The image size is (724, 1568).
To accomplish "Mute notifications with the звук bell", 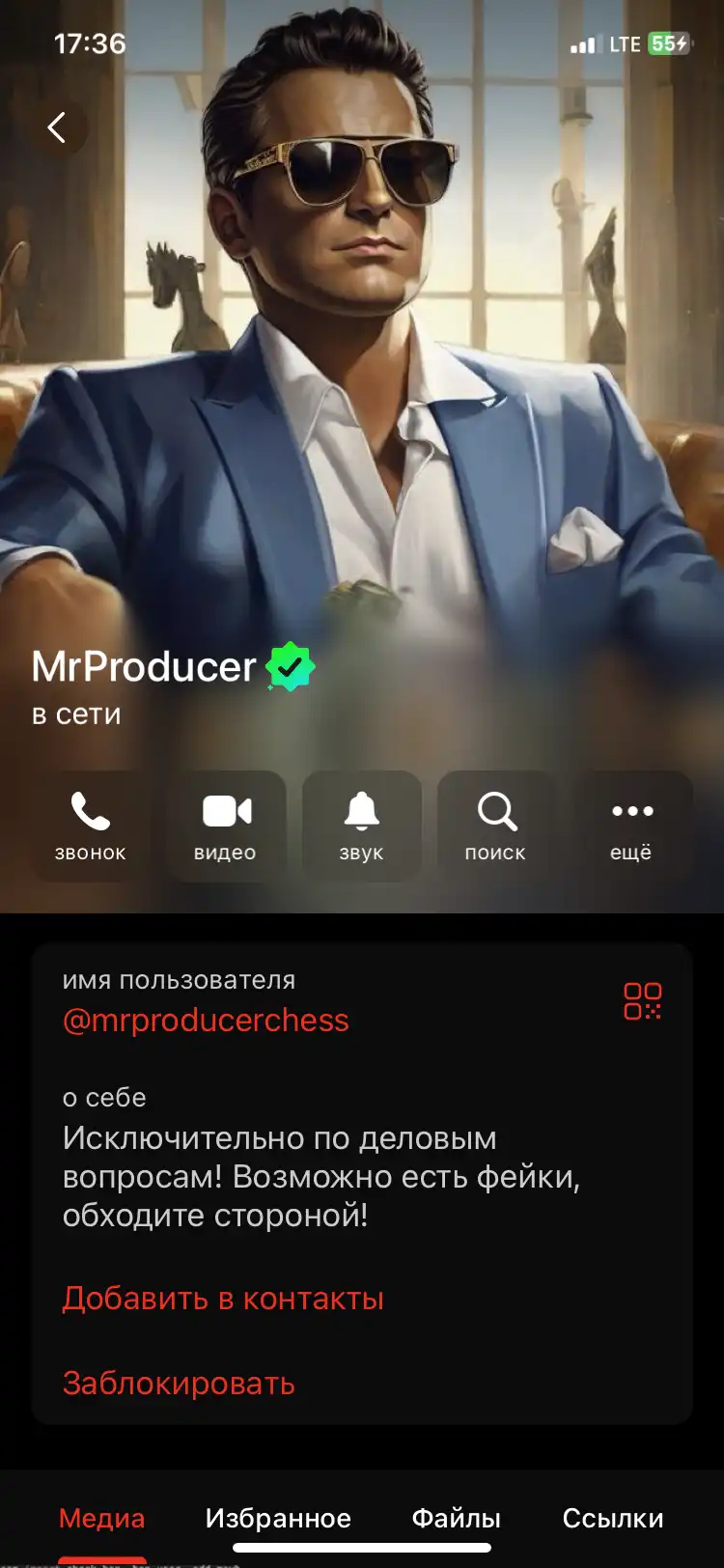I will 362,826.
